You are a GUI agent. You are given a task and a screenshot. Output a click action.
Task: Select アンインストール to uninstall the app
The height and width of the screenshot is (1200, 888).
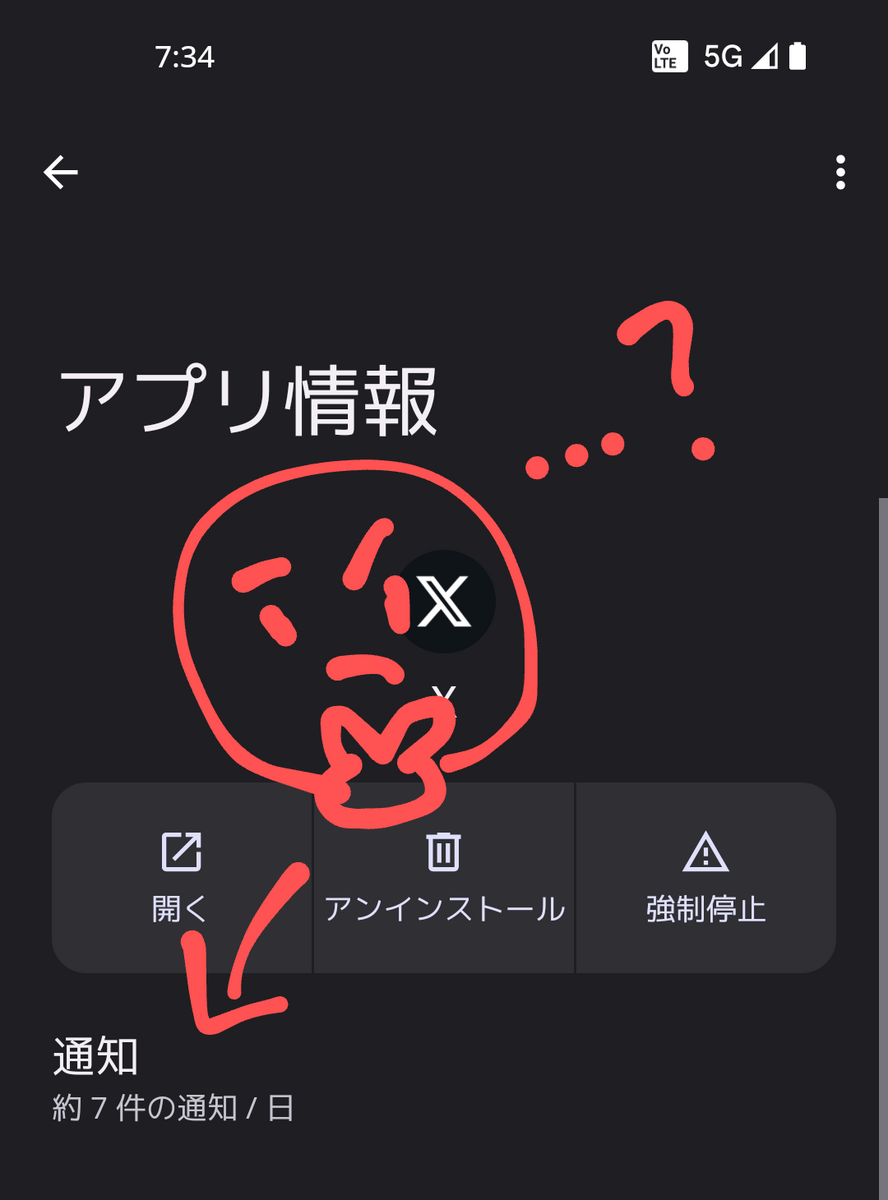(x=444, y=877)
